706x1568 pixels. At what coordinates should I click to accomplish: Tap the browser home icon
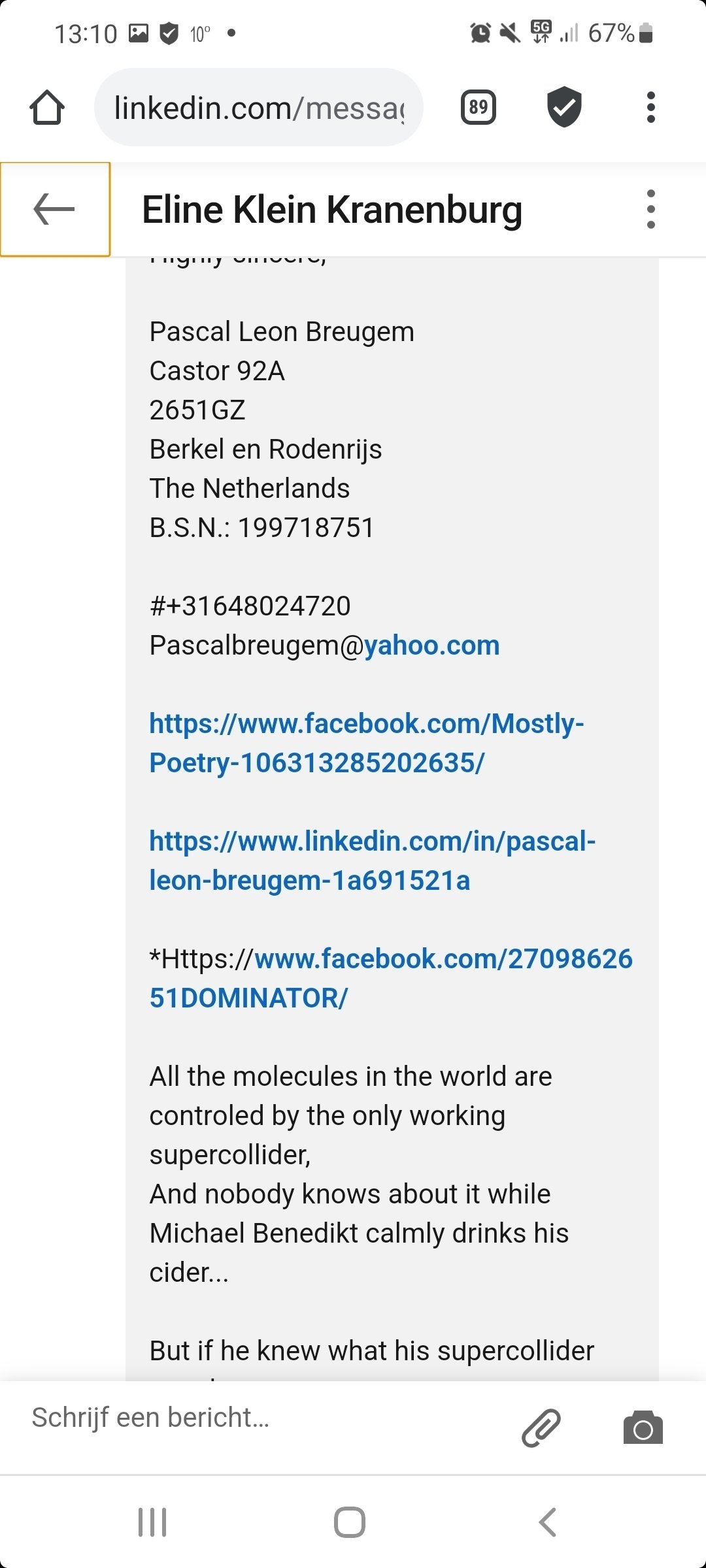coord(47,107)
